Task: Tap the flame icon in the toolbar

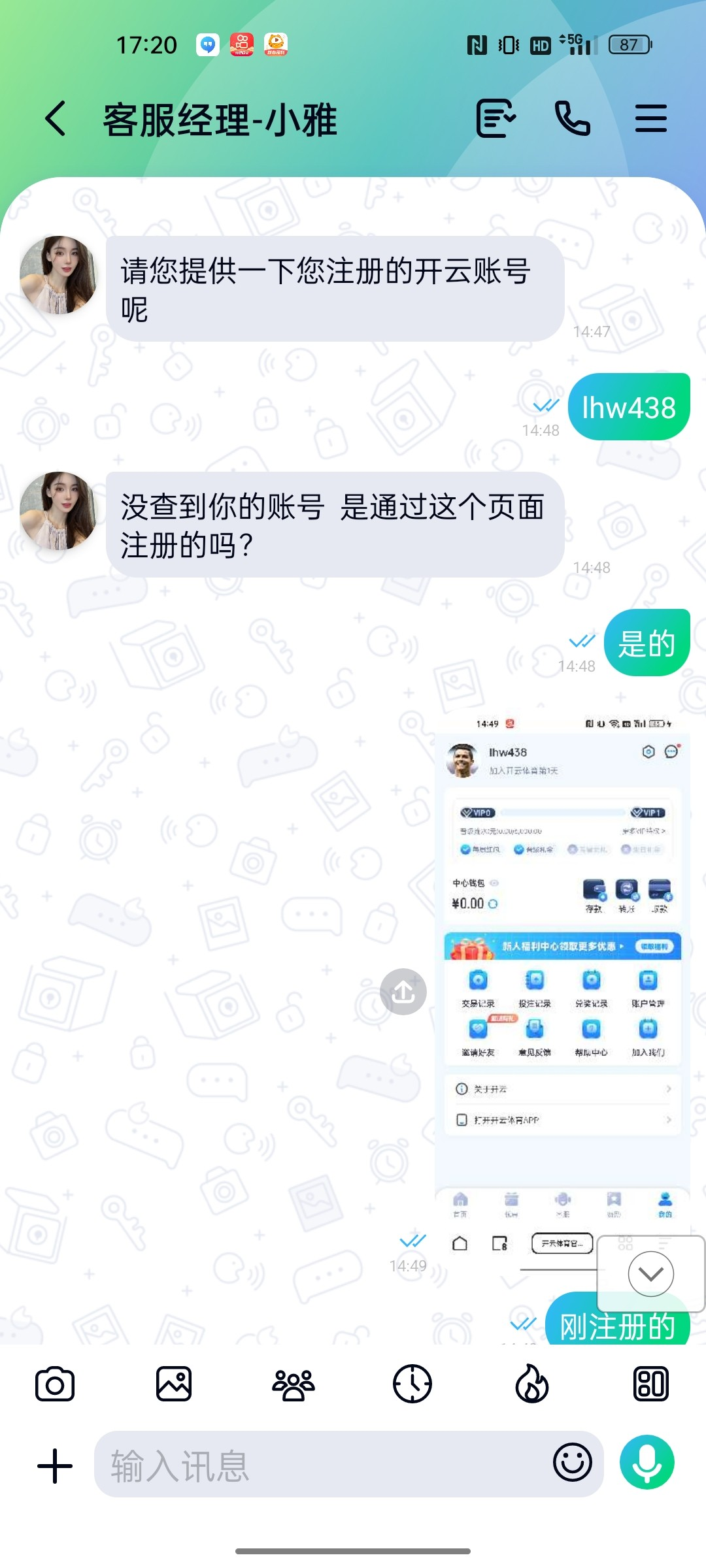Action: pos(531,1384)
